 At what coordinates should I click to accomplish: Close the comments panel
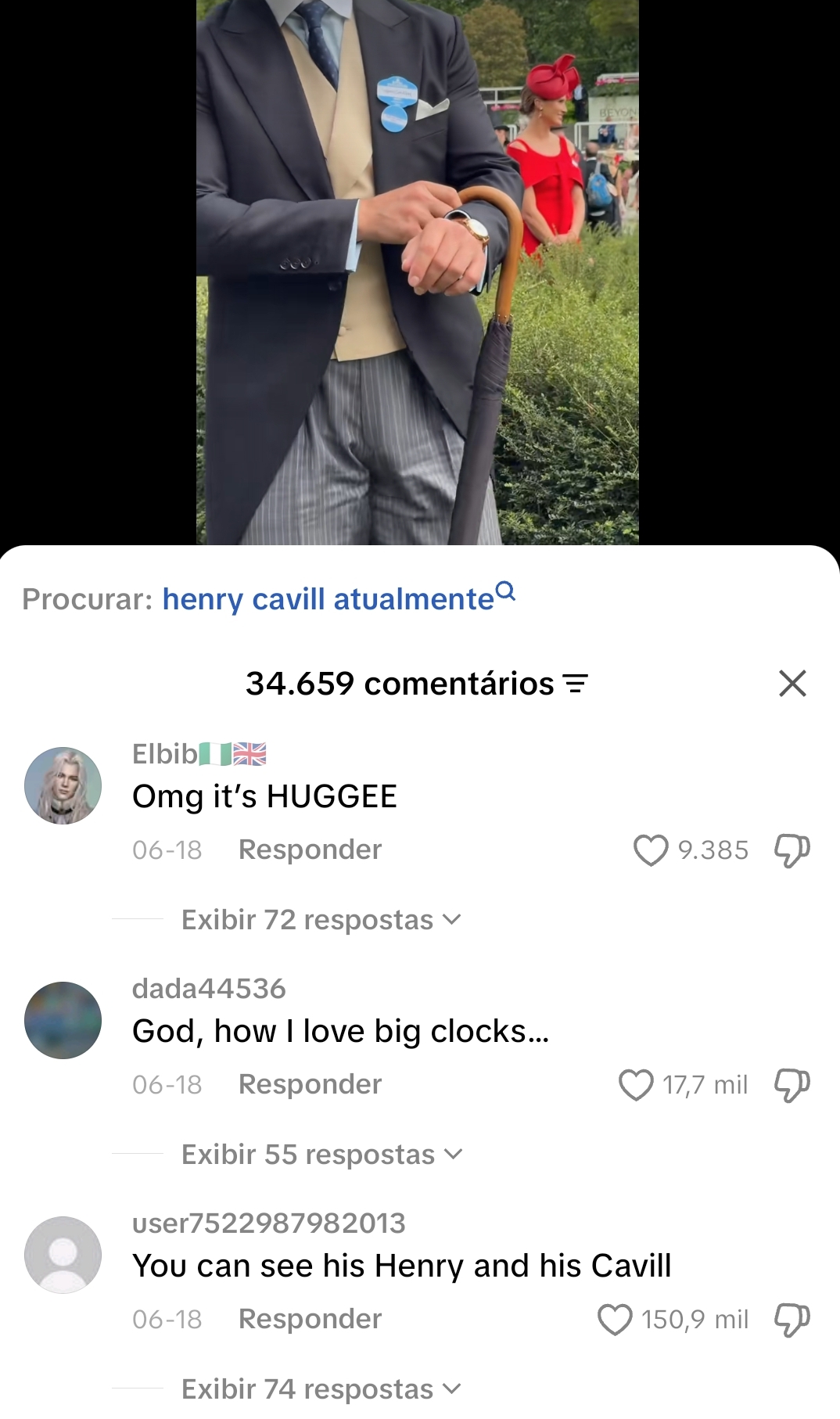pos(792,684)
